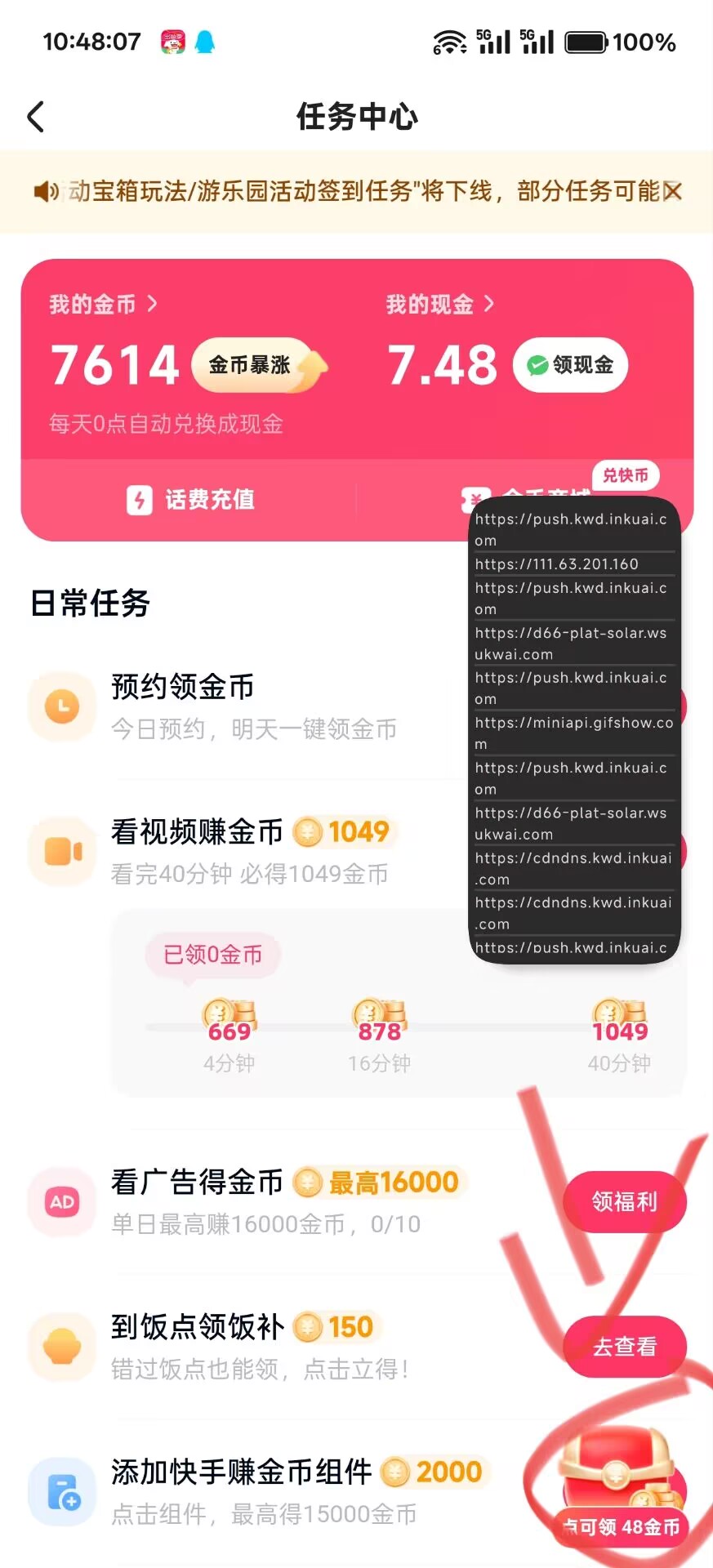The image size is (713, 1568).
Task: Dismiss the notice banner
Action: tap(672, 191)
